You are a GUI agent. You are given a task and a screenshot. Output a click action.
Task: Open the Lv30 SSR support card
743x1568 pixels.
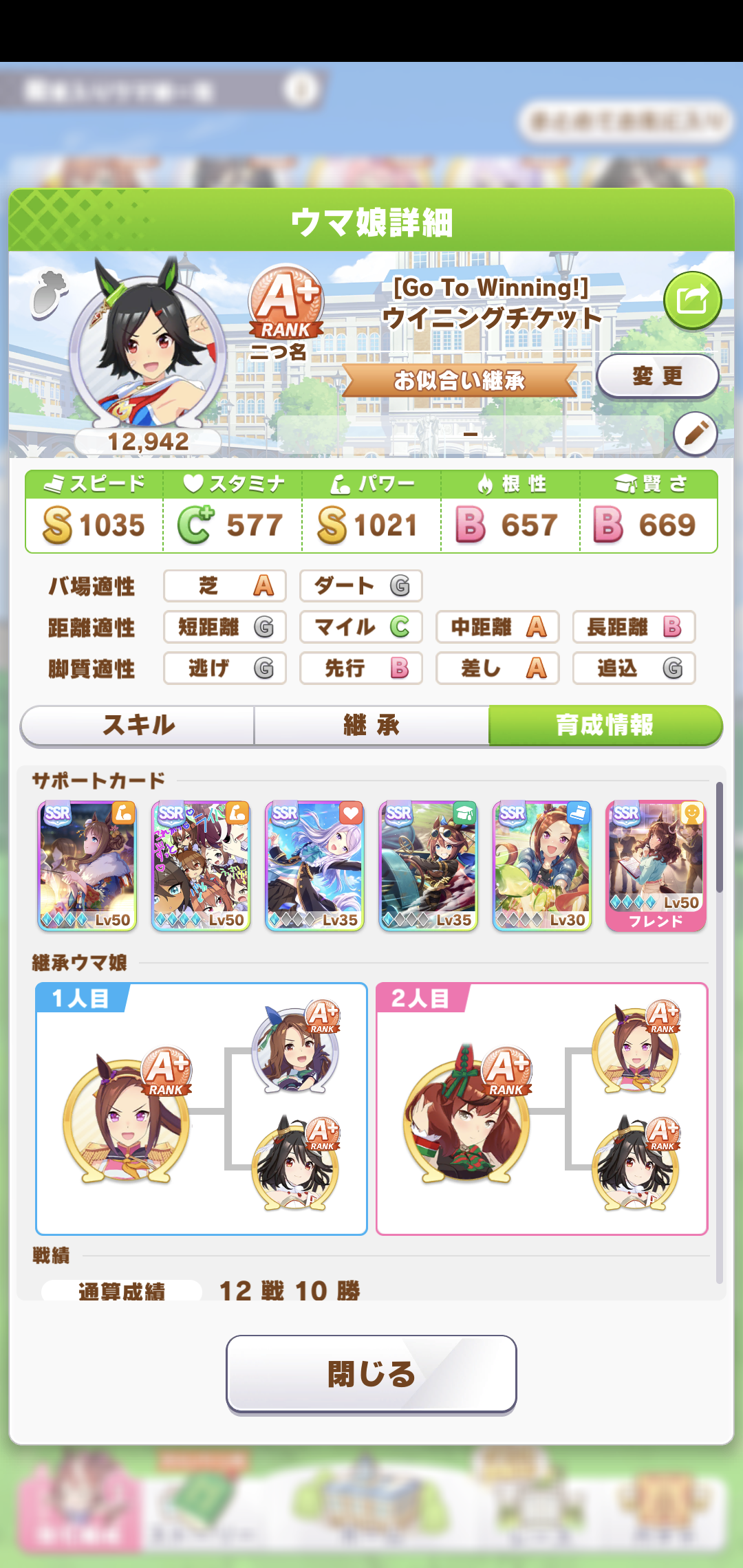(x=542, y=866)
